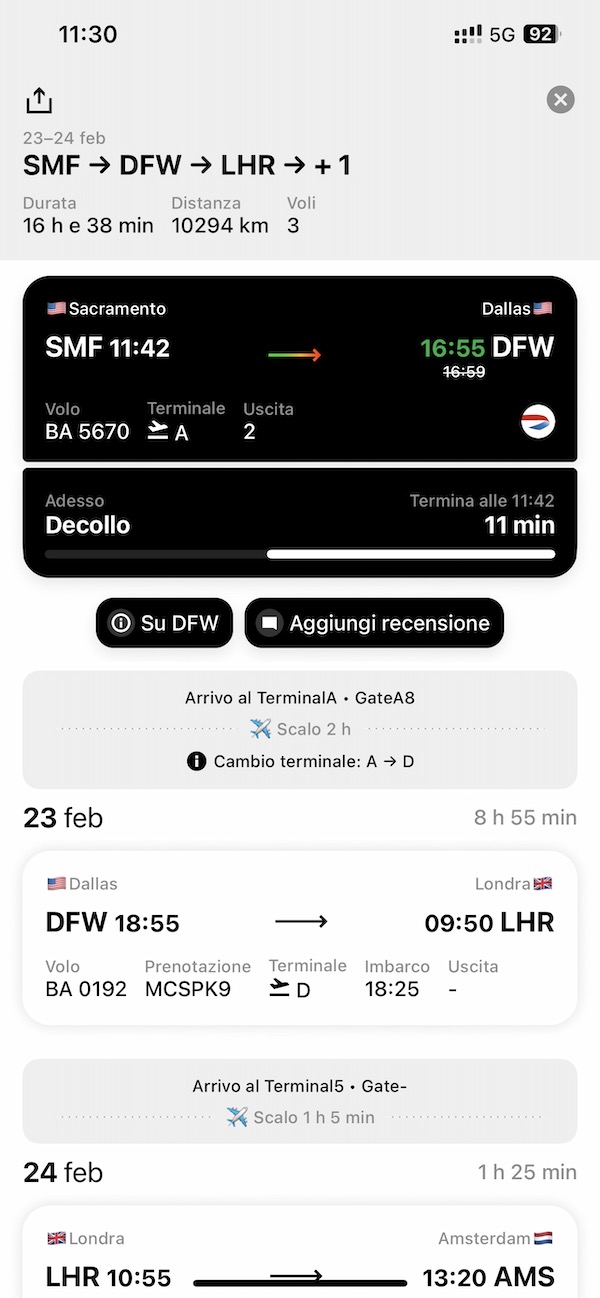The height and width of the screenshot is (1298, 600).
Task: Open the Sacramento to Dallas flight card
Action: click(x=300, y=369)
